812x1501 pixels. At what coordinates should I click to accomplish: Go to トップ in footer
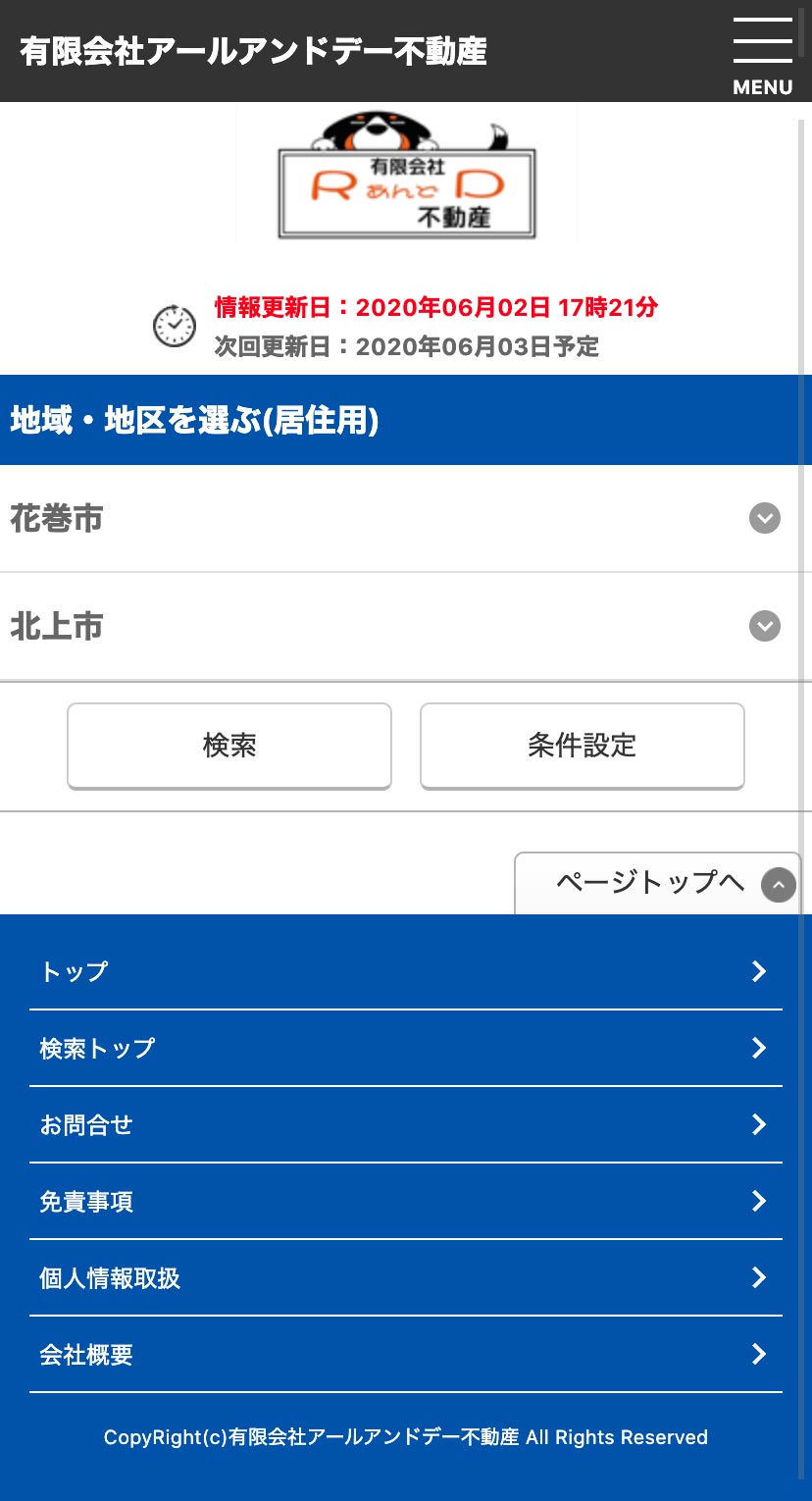[405, 971]
